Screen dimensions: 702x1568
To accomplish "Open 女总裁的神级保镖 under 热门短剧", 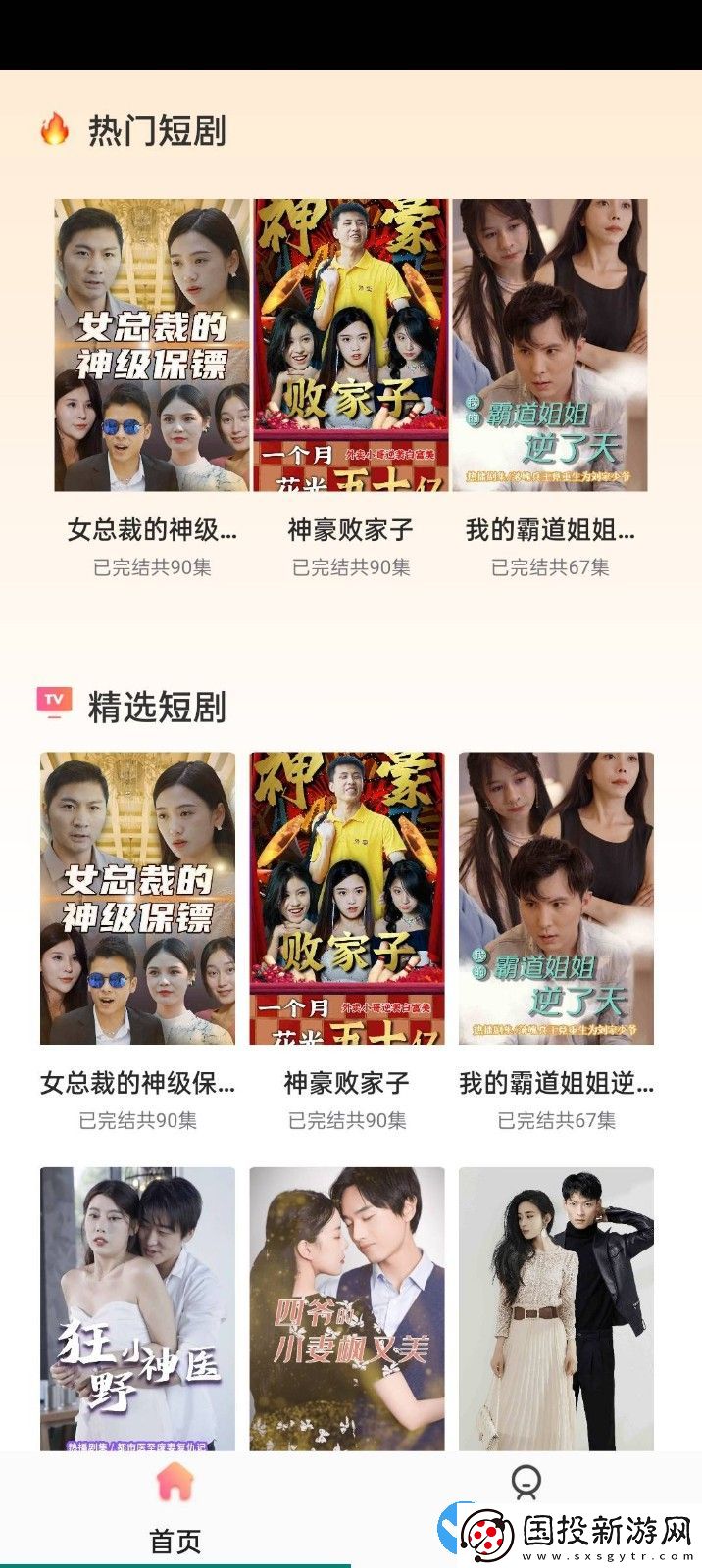I will tap(152, 345).
